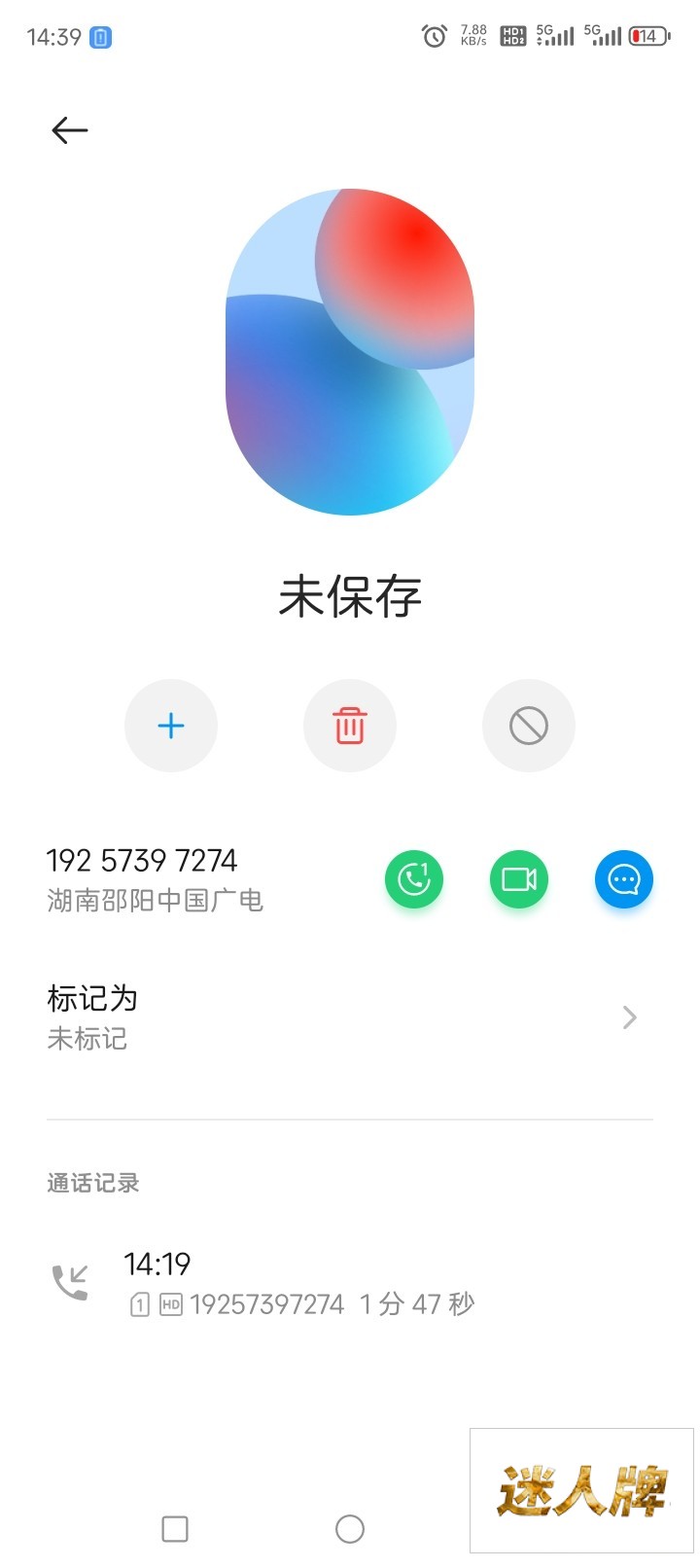This screenshot has height=1568, width=700.
Task: Delete the call record with trash icon
Action: 350,726
